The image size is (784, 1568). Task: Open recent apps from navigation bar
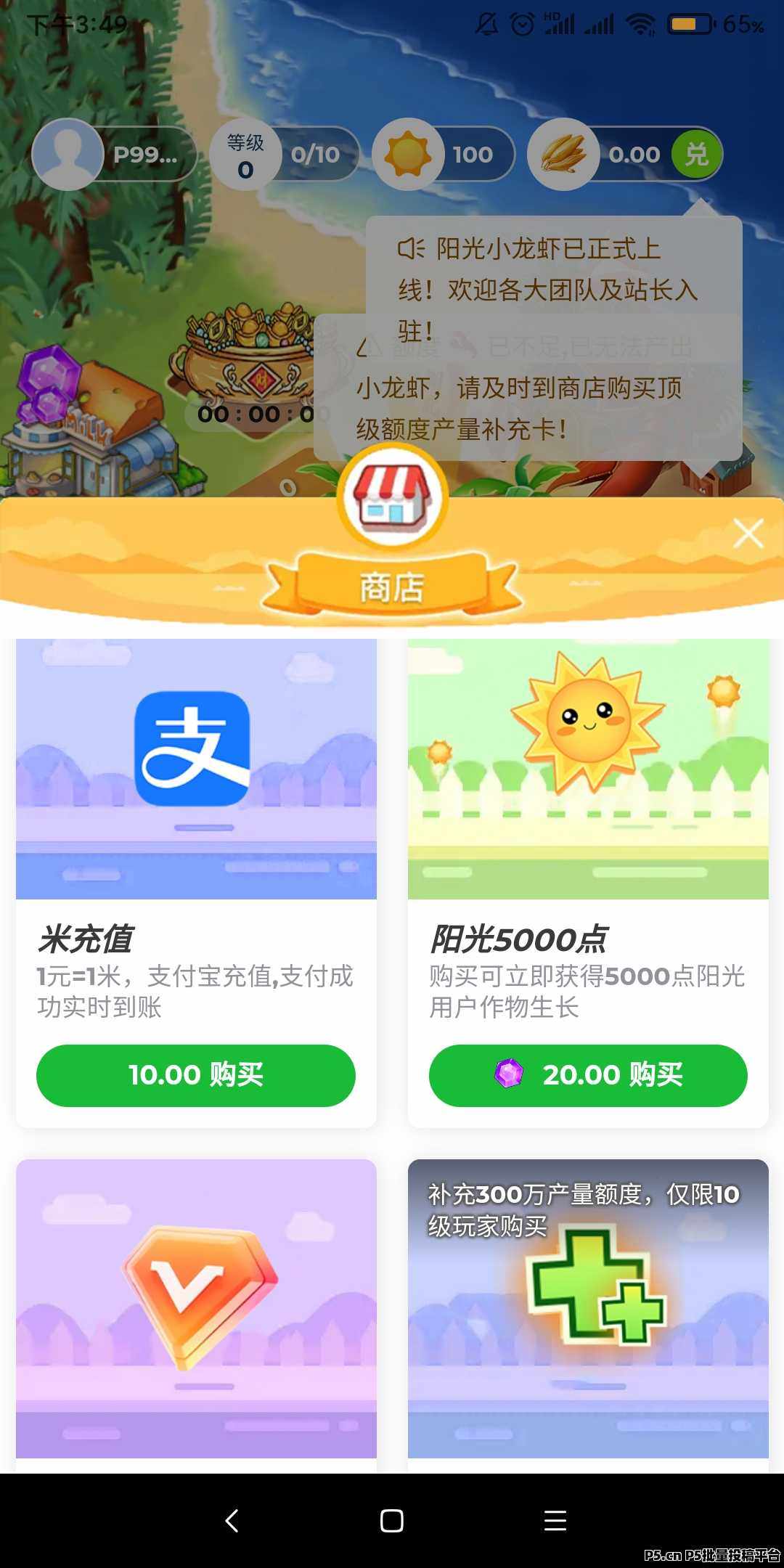tap(555, 1520)
